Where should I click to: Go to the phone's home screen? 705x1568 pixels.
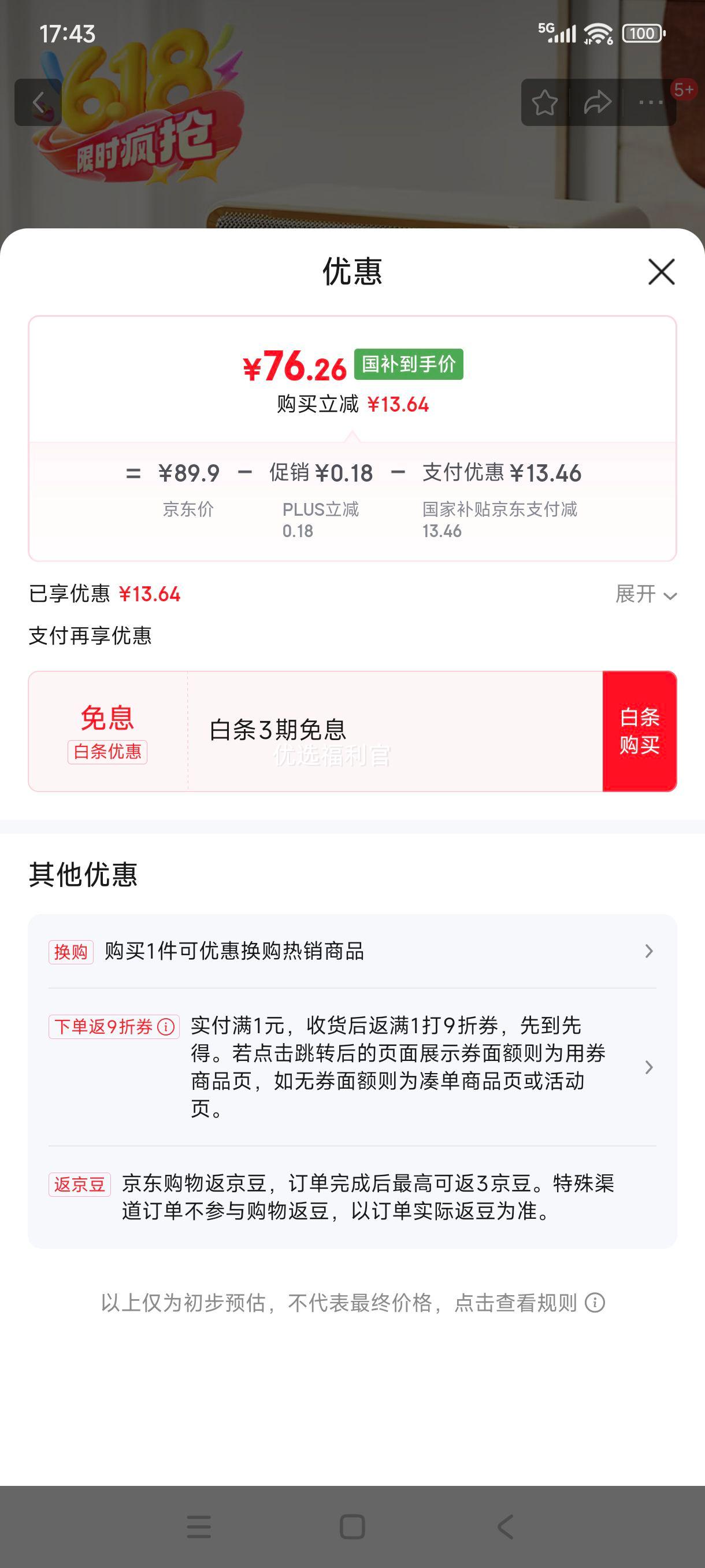(x=352, y=1527)
